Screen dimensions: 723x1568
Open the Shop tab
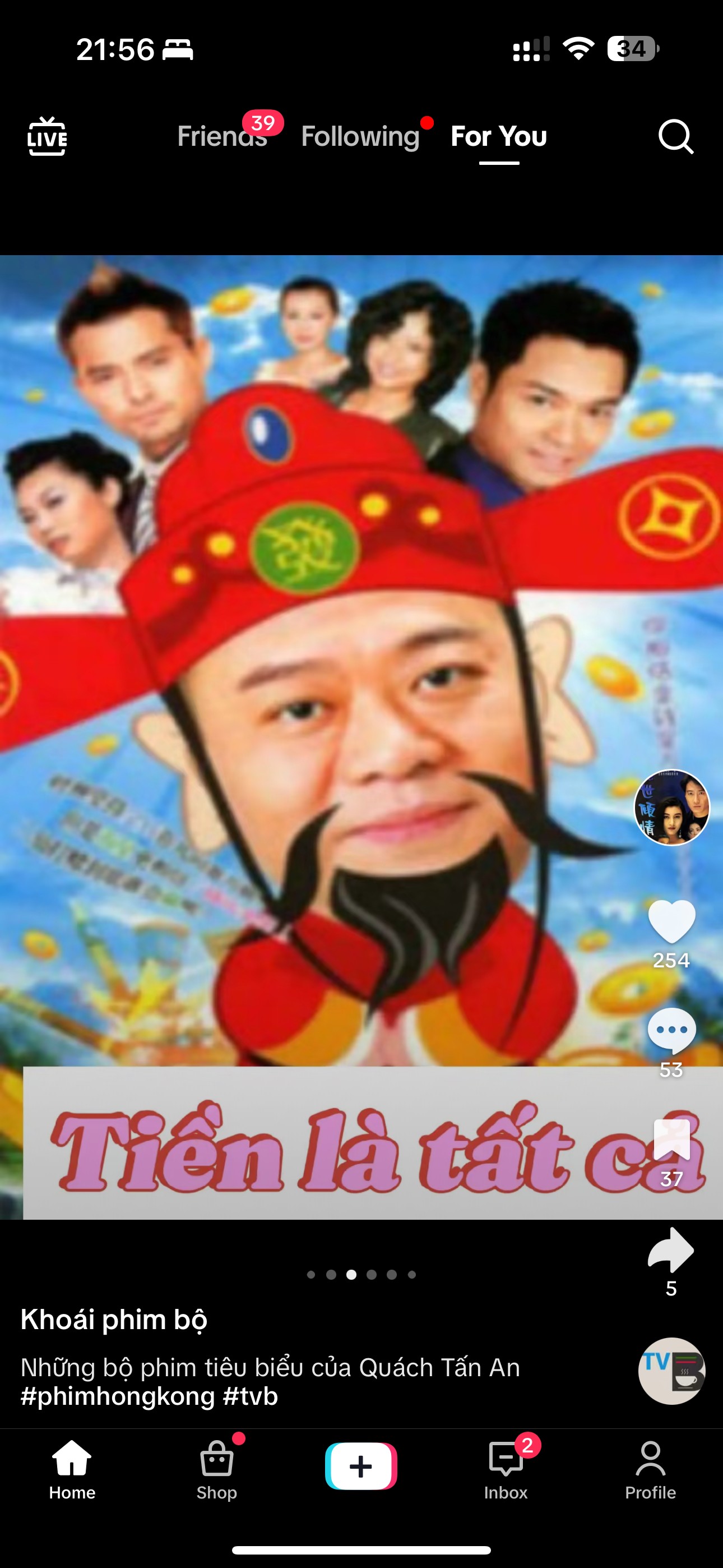coord(217,1469)
